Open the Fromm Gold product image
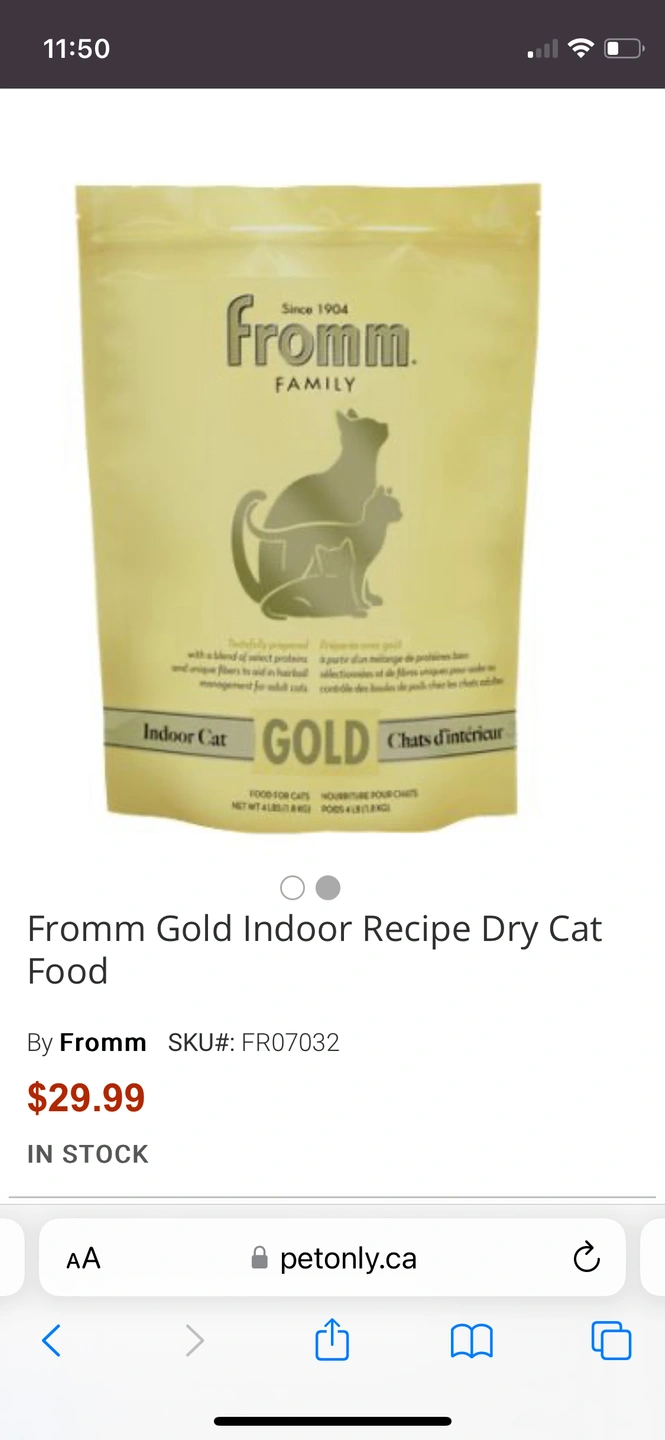665x1440 pixels. (309, 505)
